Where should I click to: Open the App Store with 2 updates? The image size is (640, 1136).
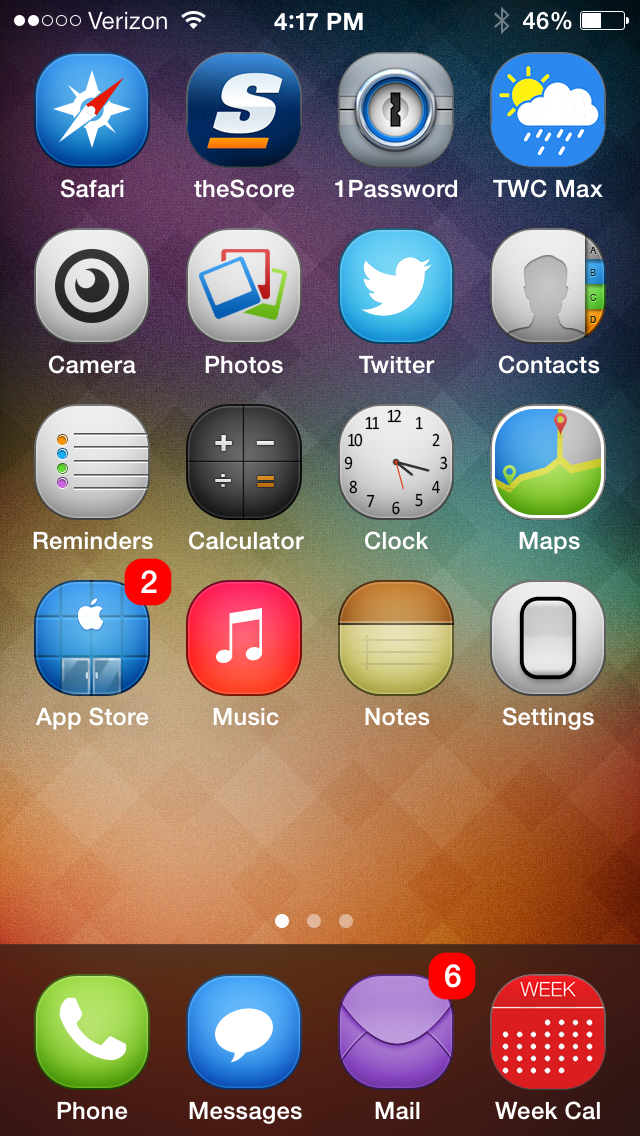coord(92,638)
